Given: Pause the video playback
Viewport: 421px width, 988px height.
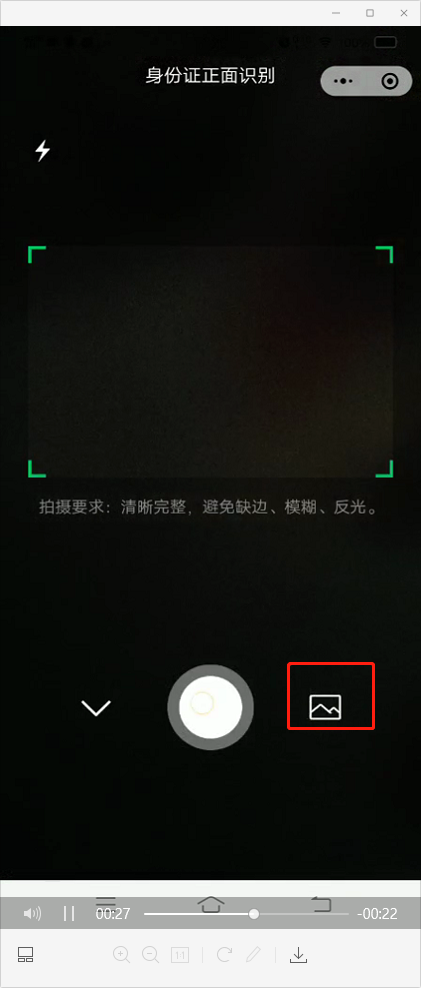Looking at the screenshot, I should click(x=69, y=914).
